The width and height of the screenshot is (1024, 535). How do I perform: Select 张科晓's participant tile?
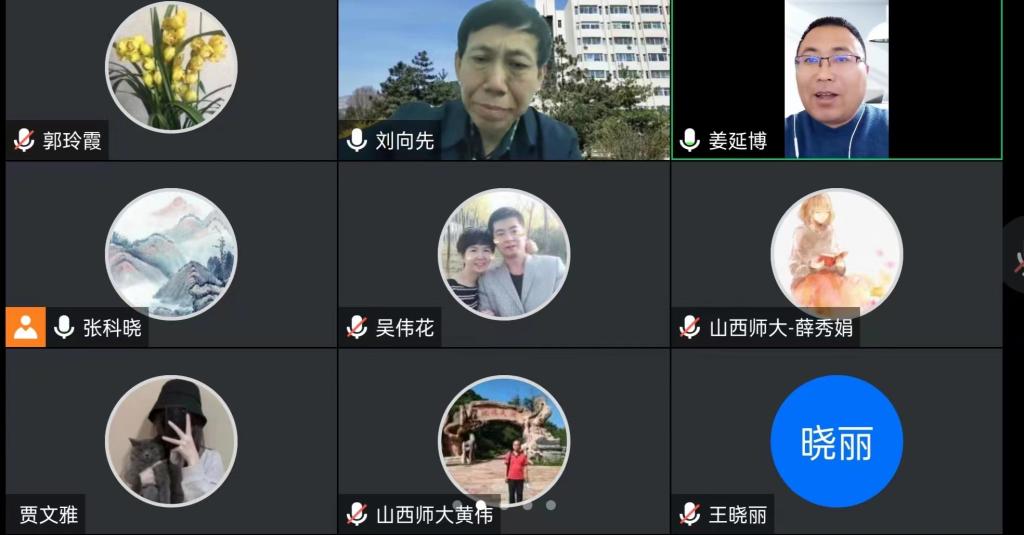point(170,254)
